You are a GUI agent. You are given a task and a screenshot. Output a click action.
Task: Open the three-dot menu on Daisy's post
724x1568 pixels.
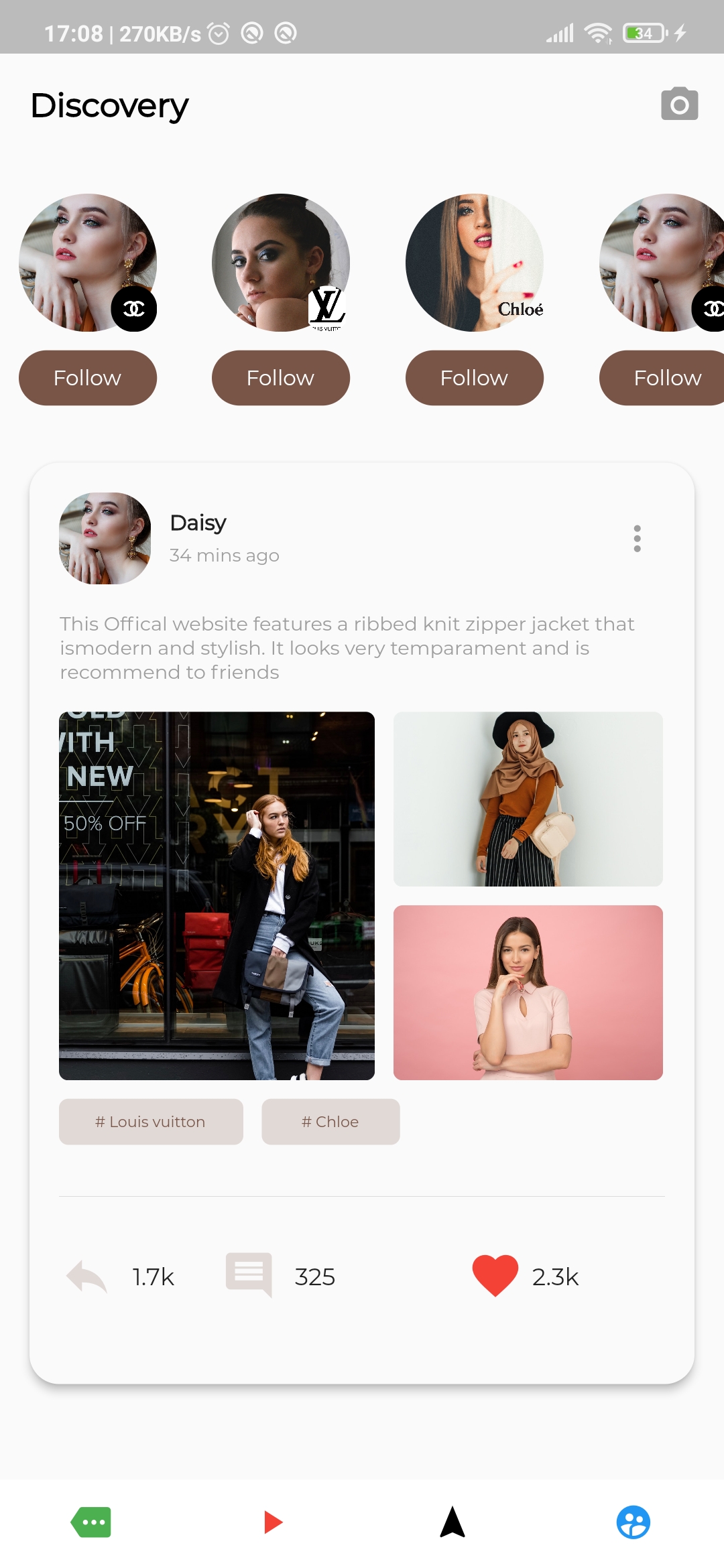coord(637,538)
